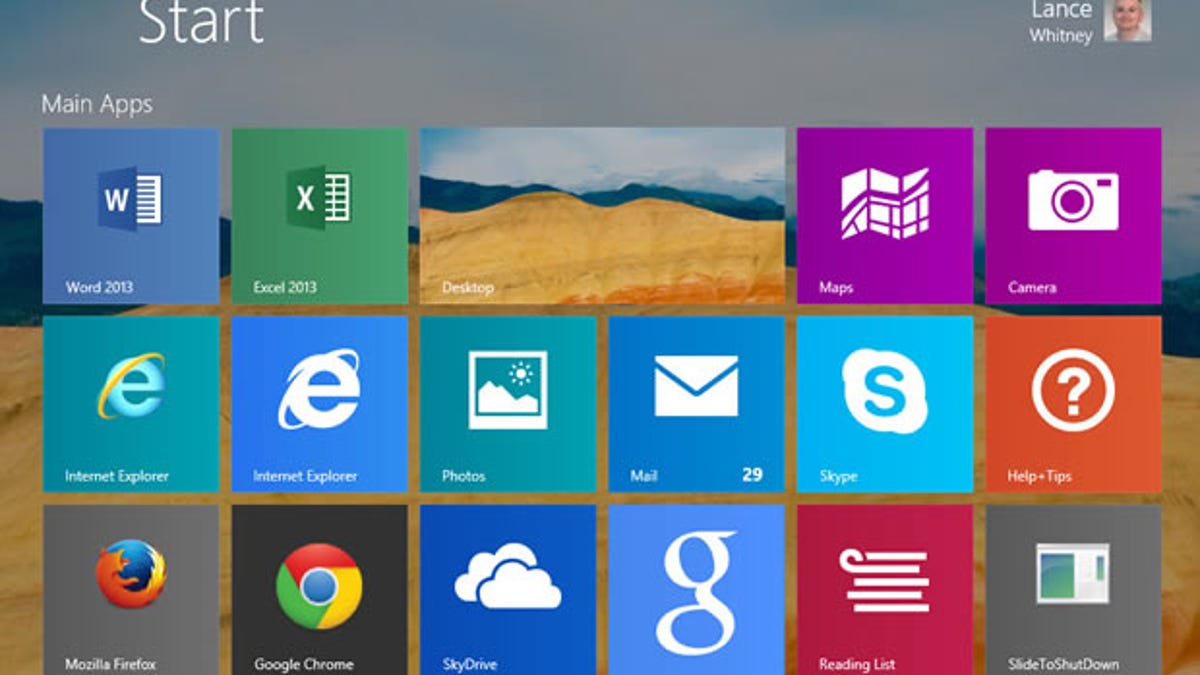
Task: Open the Help+Tips tile
Action: 1073,403
